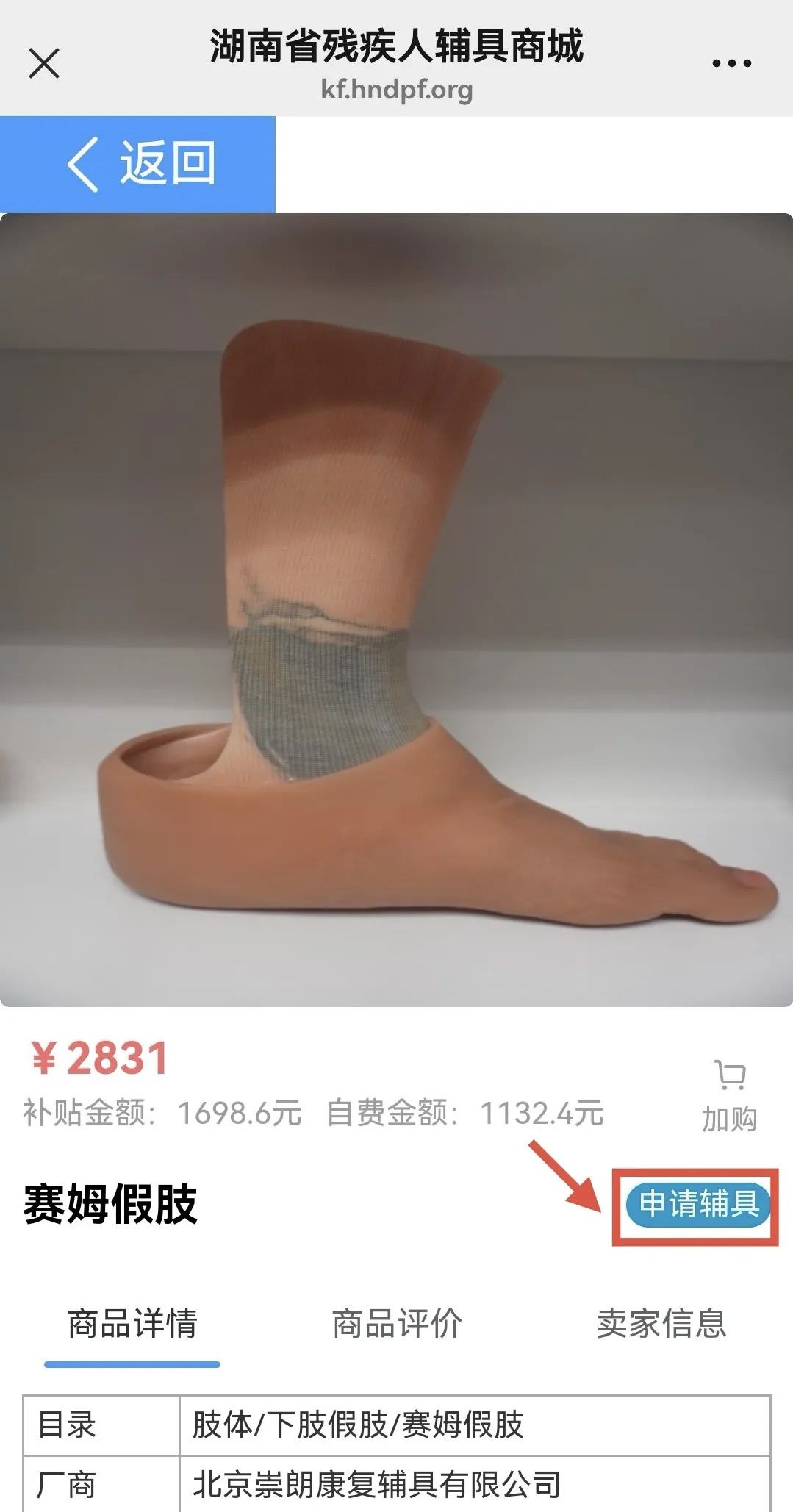The image size is (793, 1512).
Task: Tap 申请辅具 to apply
Action: point(697,1204)
